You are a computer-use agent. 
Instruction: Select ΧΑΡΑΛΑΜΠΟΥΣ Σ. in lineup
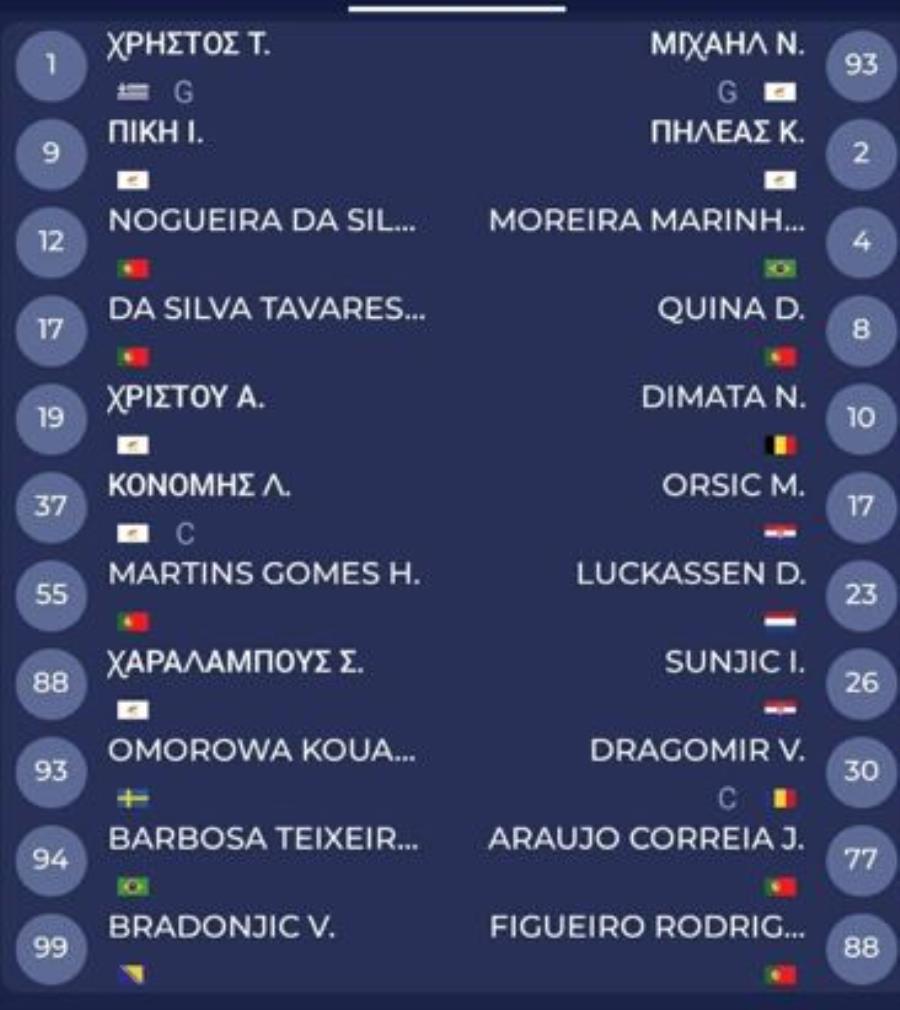[236, 663]
